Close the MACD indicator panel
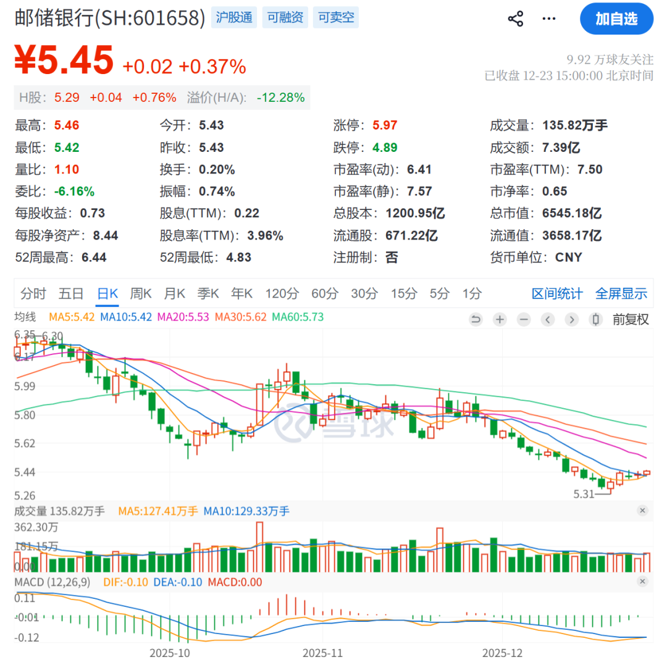This screenshot has height=665, width=667. pyautogui.click(x=641, y=581)
